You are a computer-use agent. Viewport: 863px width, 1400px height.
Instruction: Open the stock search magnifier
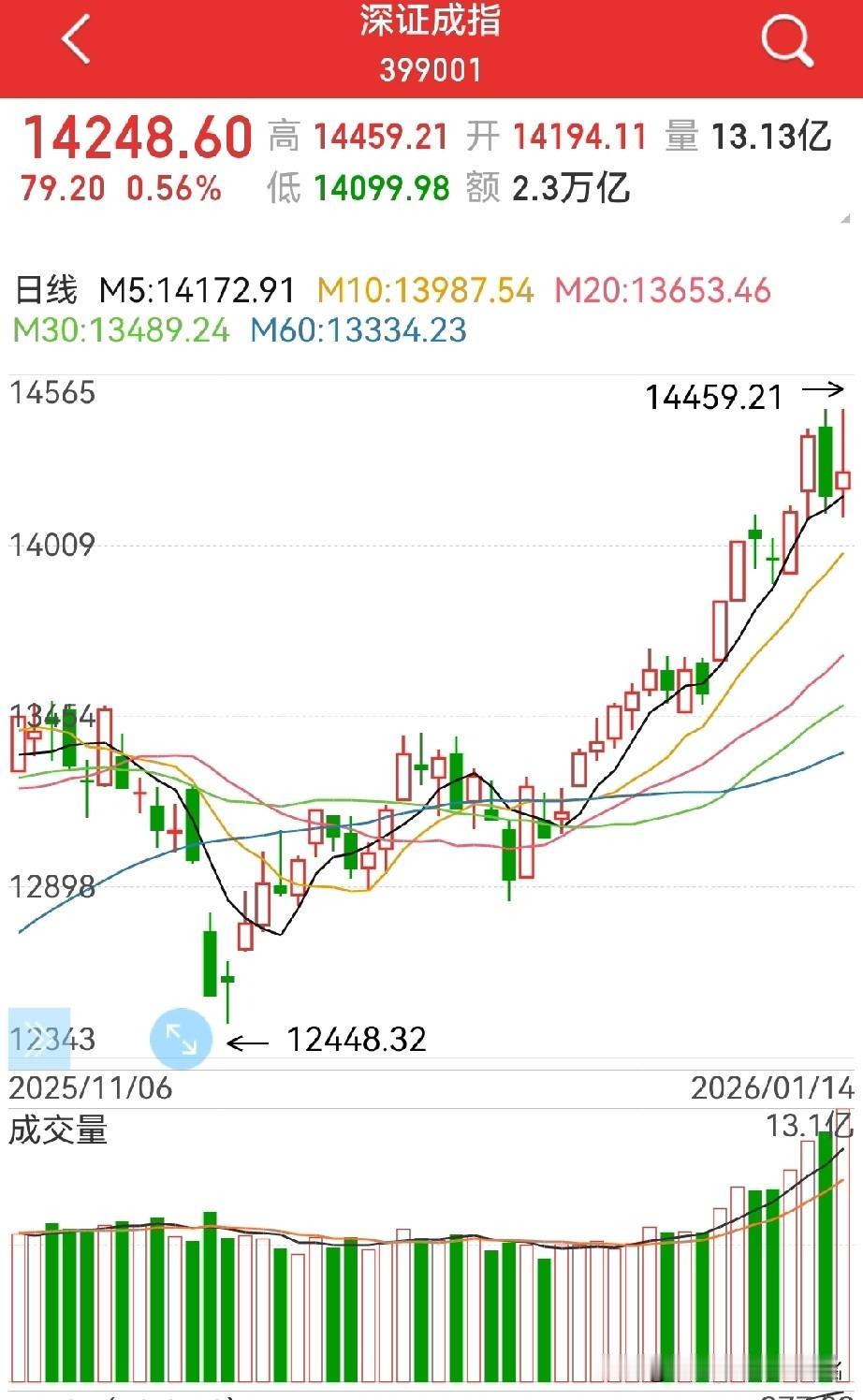786,41
